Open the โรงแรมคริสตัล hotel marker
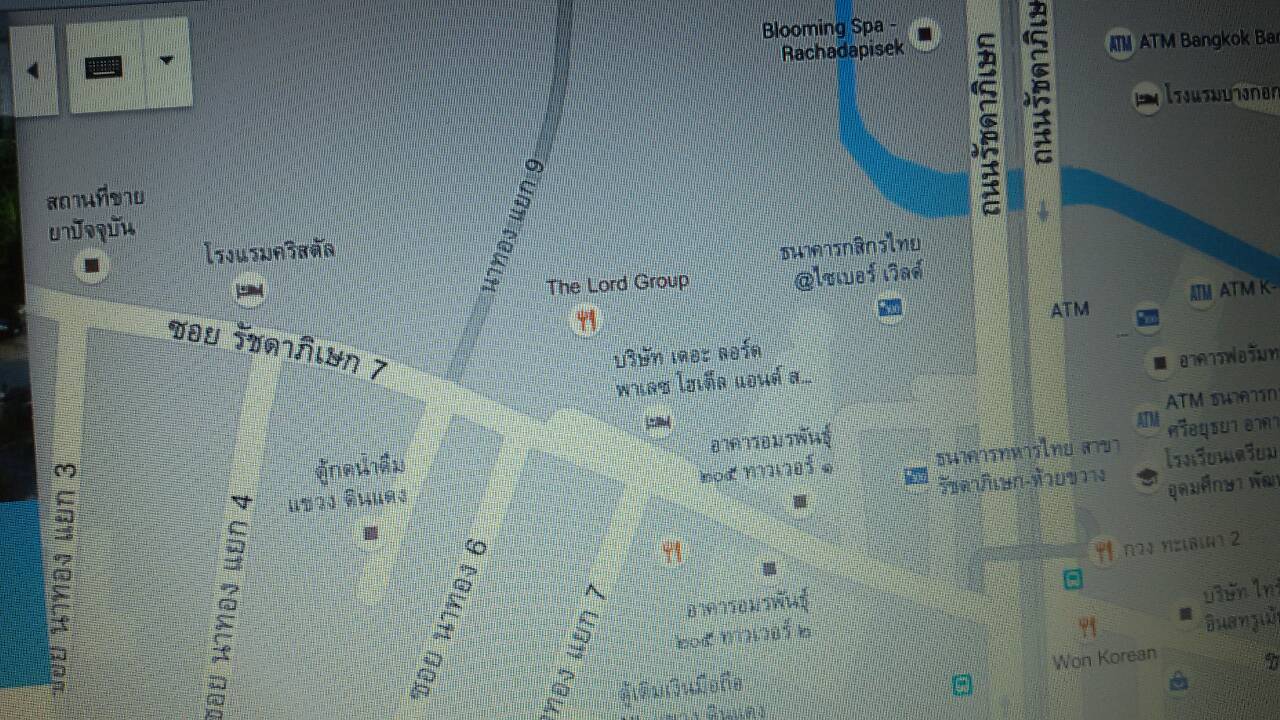 tap(249, 291)
